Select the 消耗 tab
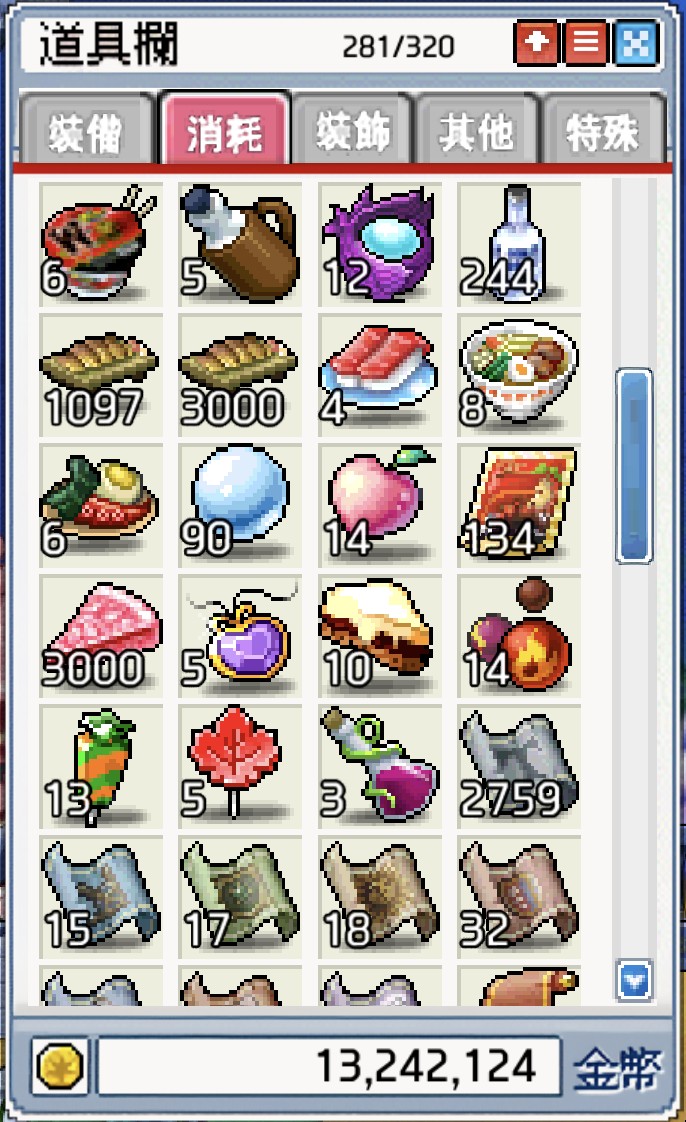The height and width of the screenshot is (1122, 686). (226, 131)
